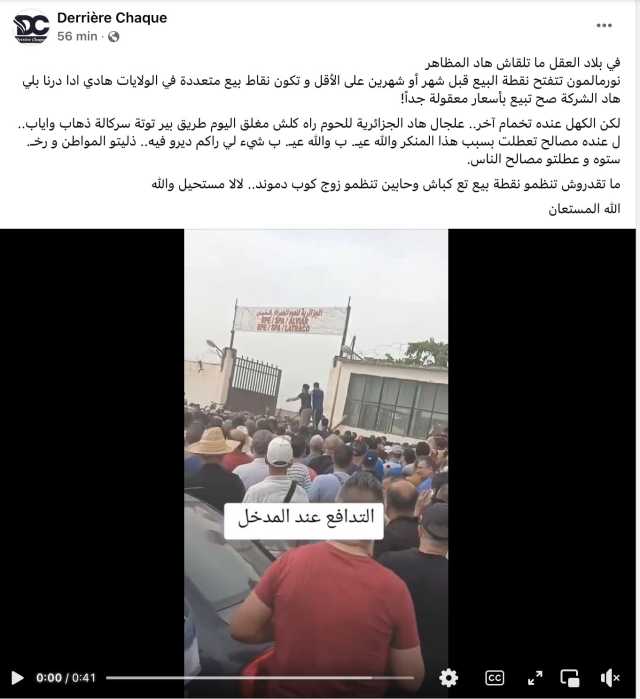Enable picture-in-picture mode
The height and width of the screenshot is (699, 640).
point(570,678)
